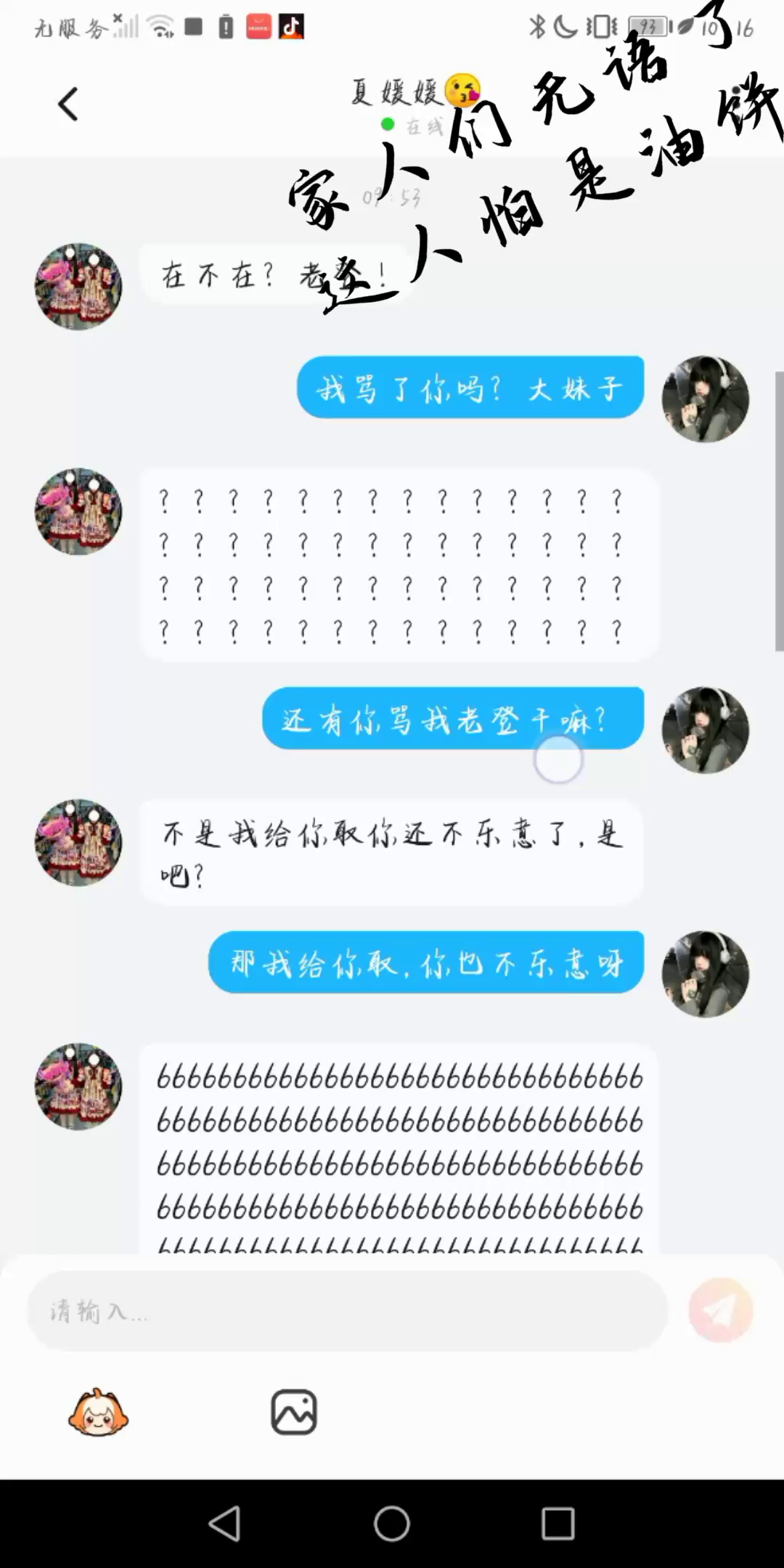Open my avatar beside 我骂了你吗 message

tap(705, 399)
